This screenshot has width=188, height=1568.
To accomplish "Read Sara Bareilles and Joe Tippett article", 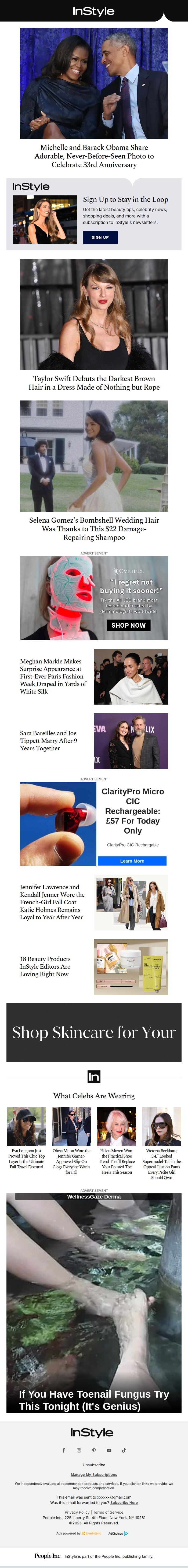I will (49, 741).
